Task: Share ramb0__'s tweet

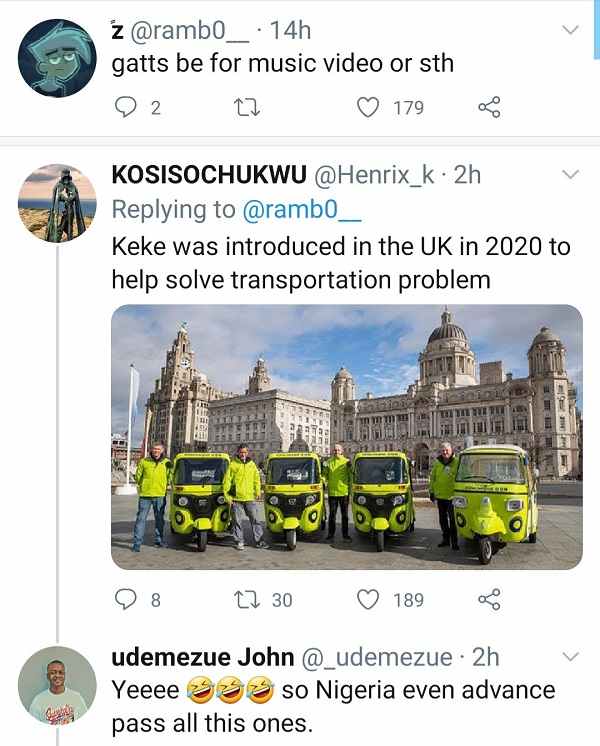Action: click(489, 107)
